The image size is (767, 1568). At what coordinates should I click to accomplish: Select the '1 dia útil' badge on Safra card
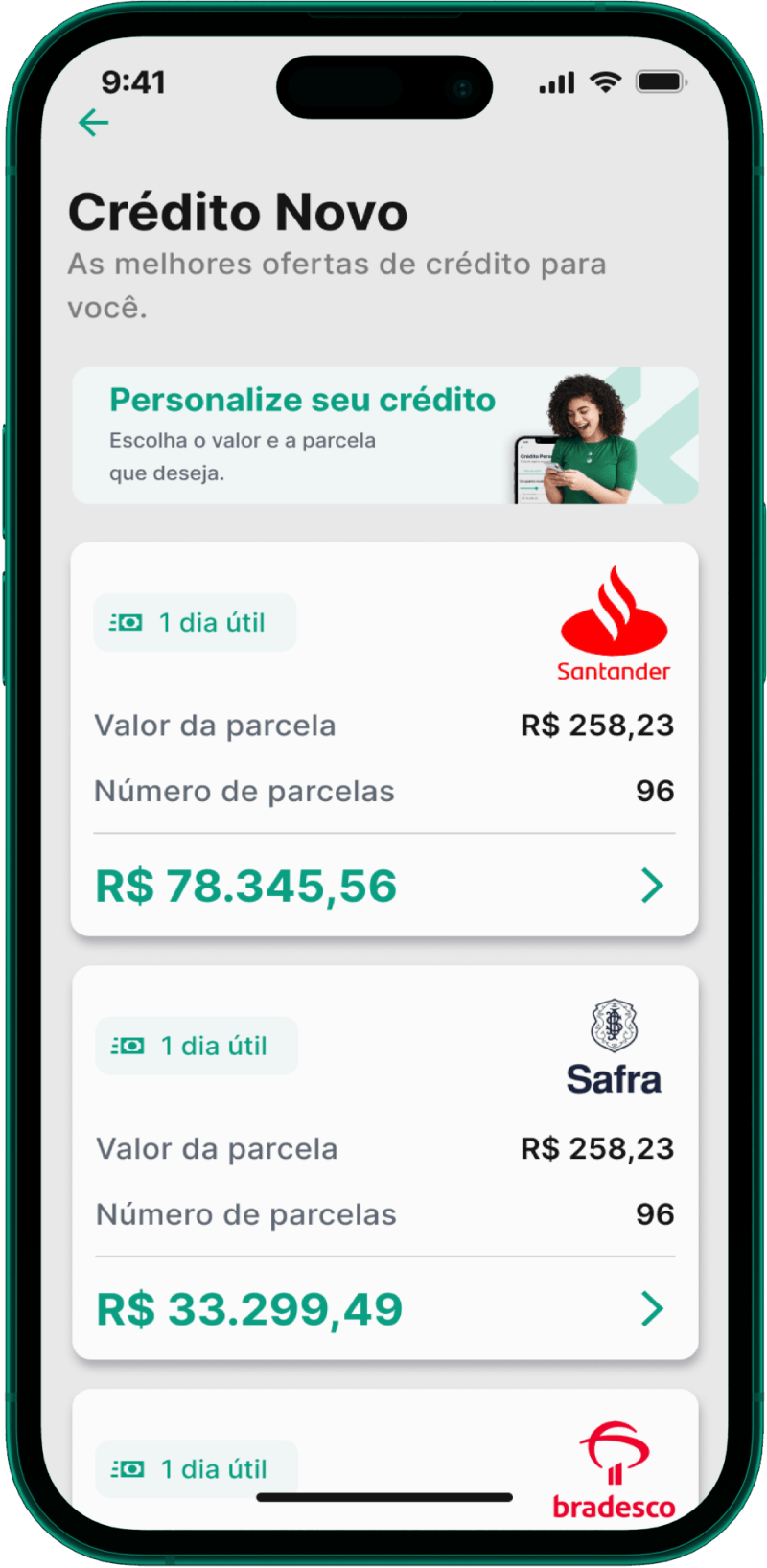click(197, 1046)
